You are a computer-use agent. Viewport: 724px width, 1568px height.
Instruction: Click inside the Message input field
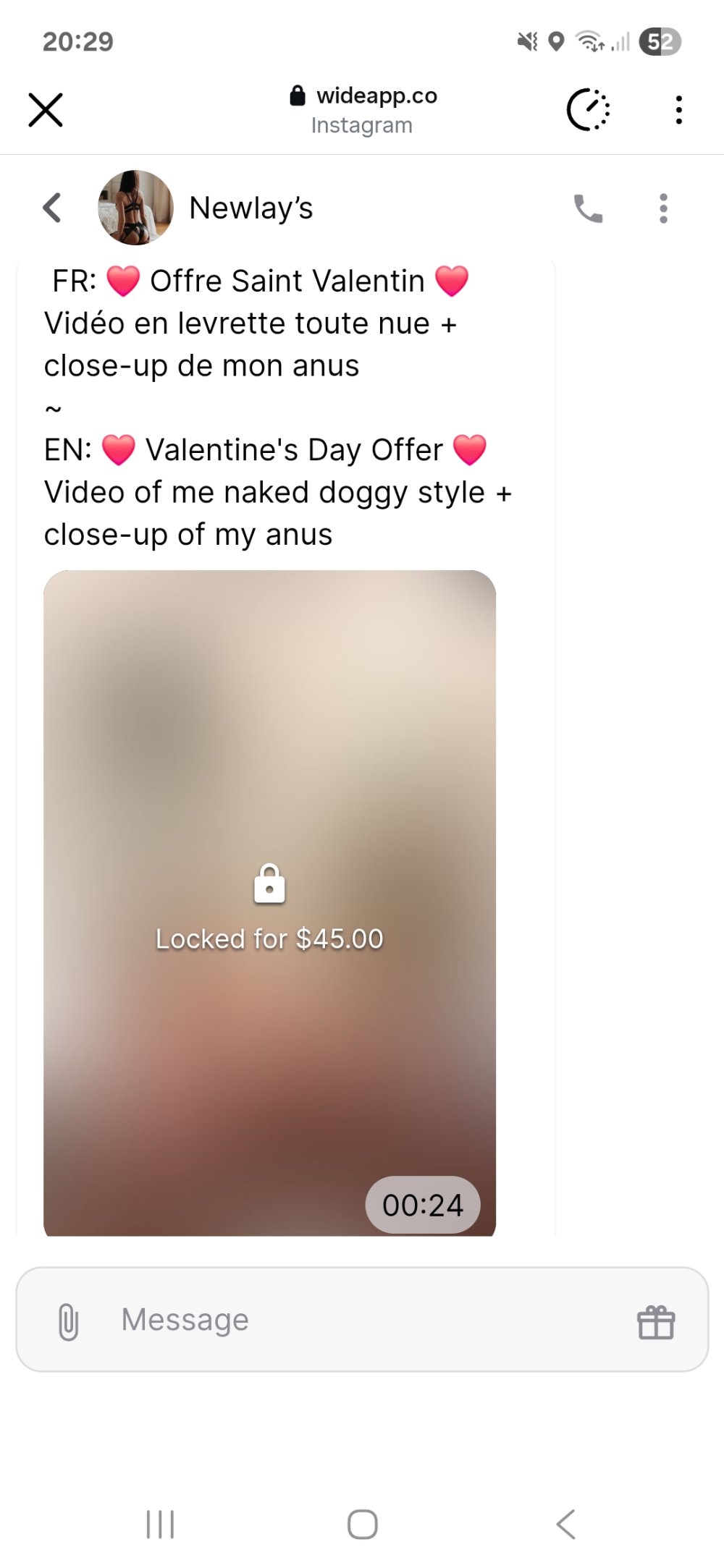tap(290, 1319)
